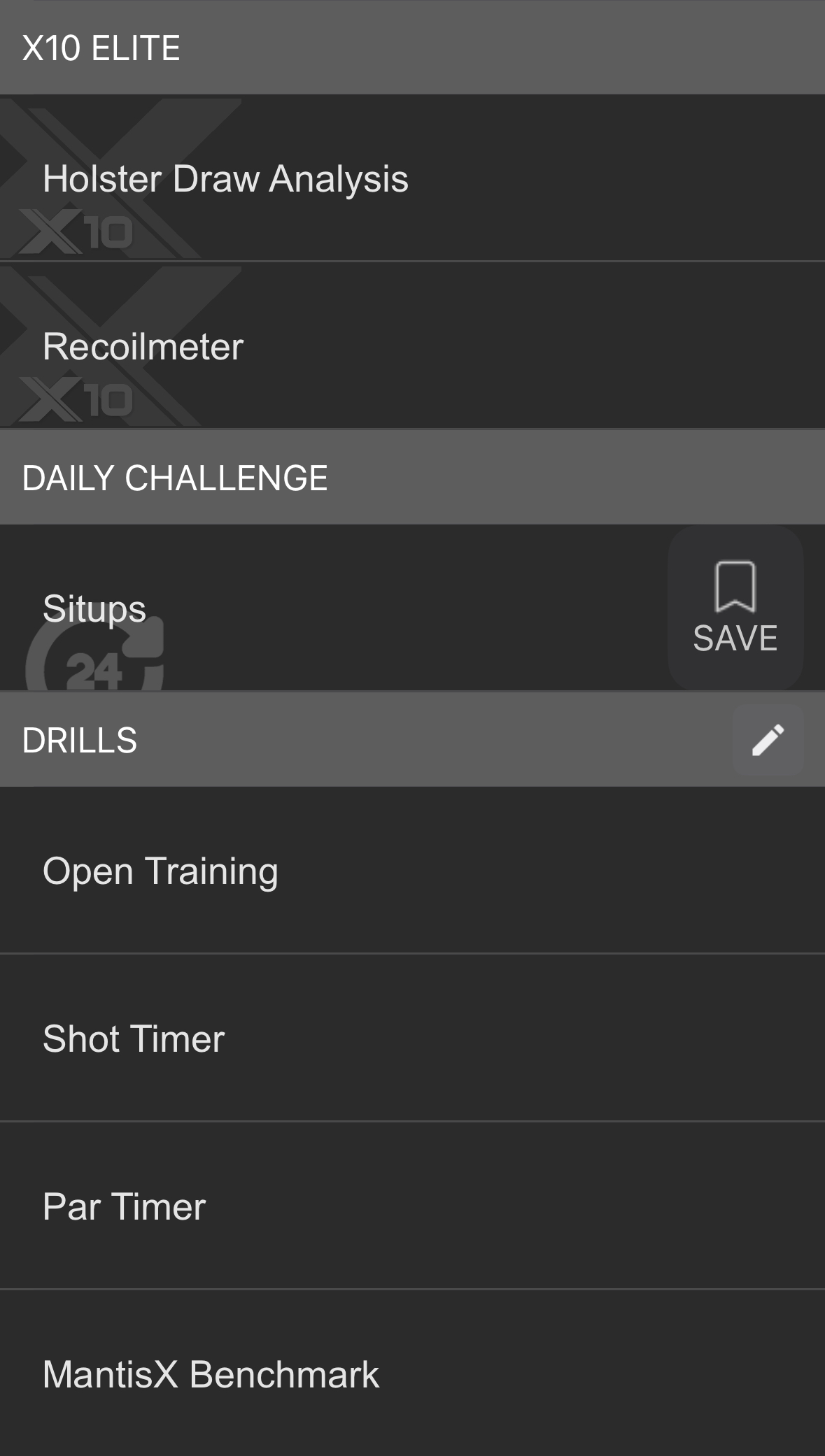Save the Situps daily challenge
825x1456 pixels.
[735, 608]
